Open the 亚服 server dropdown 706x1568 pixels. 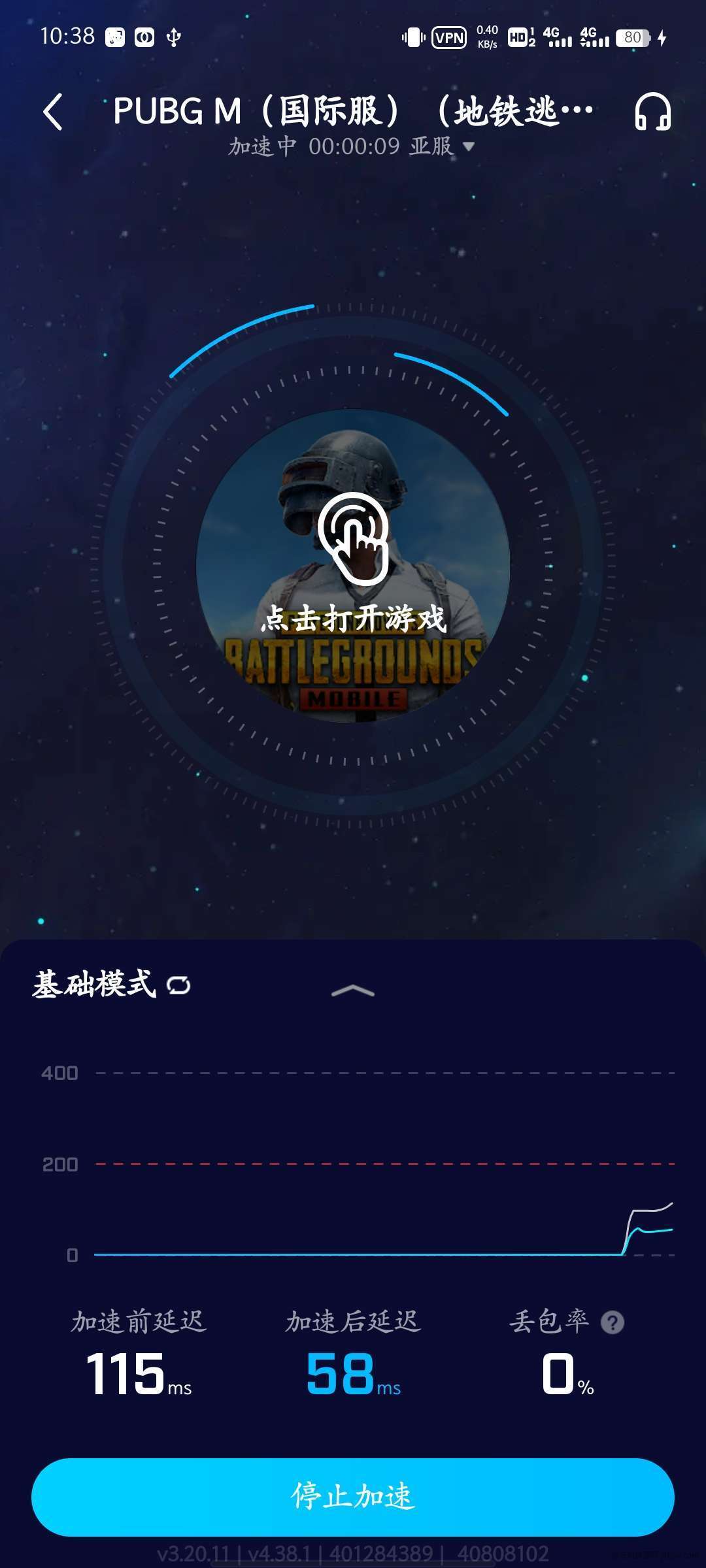coord(441,146)
